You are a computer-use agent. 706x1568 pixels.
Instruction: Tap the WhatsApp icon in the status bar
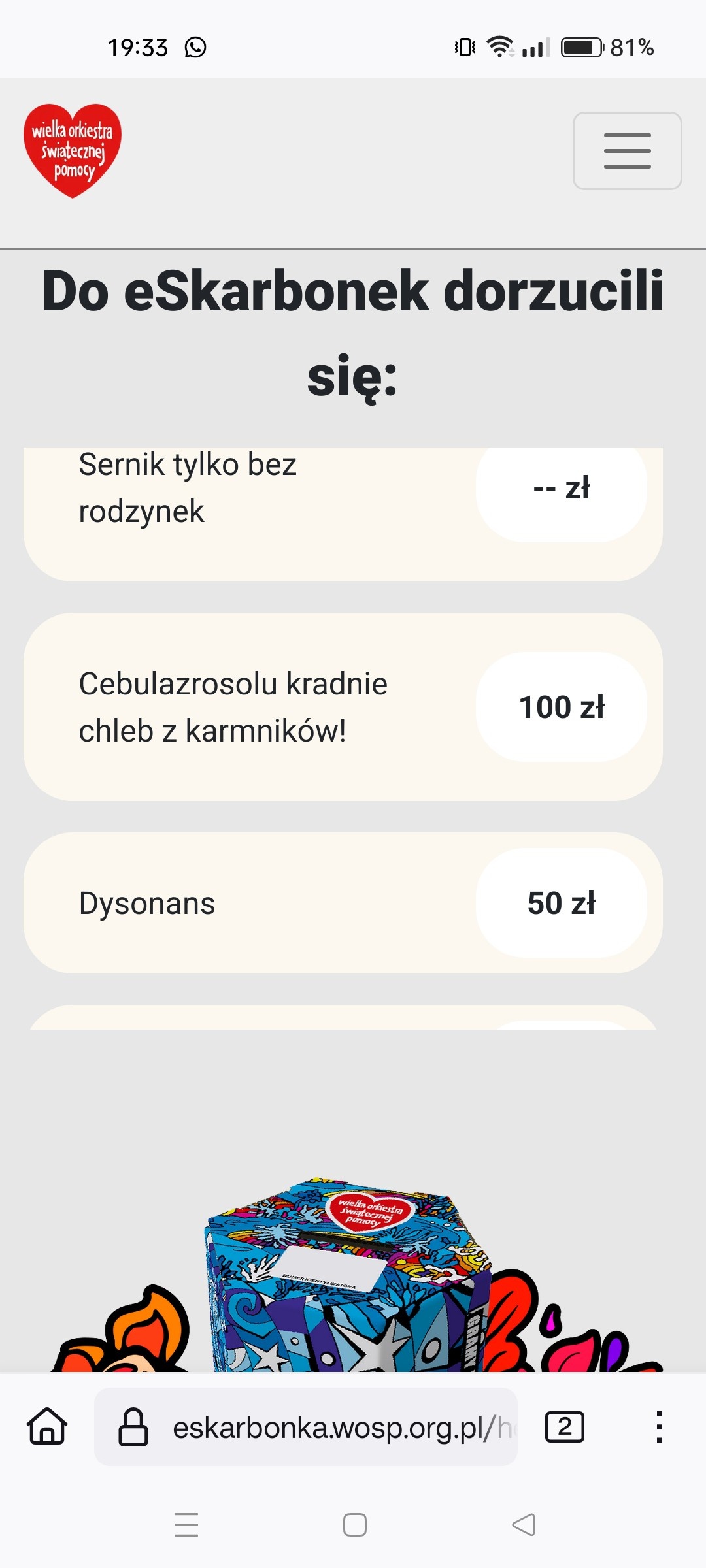[x=195, y=46]
